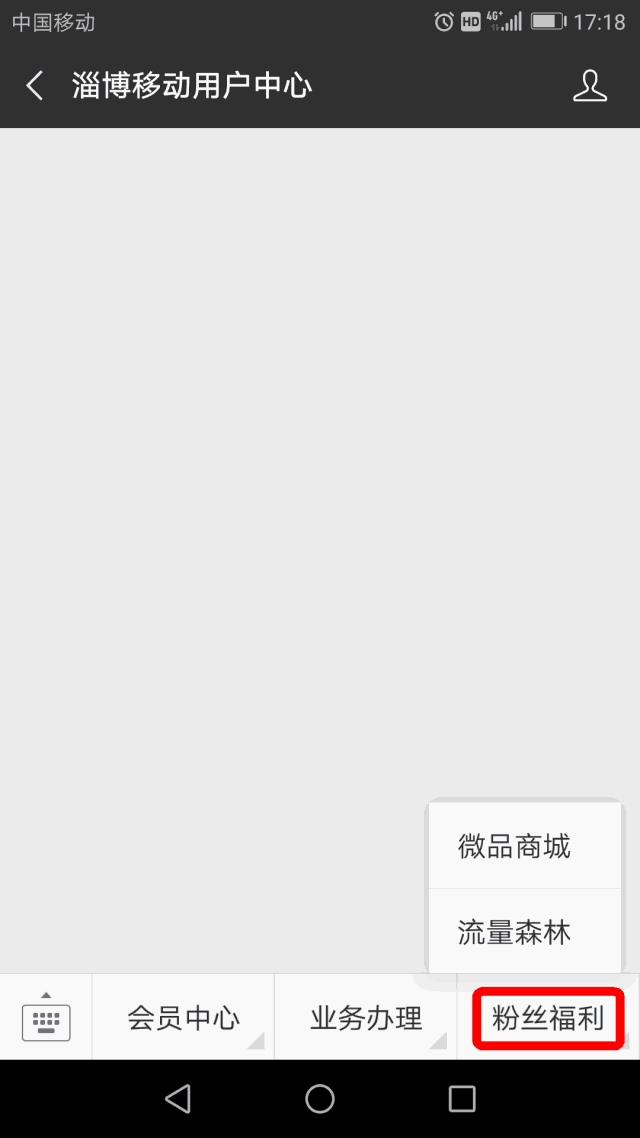Viewport: 640px width, 1138px height.
Task: Tap the 粉丝福利 menu tab
Action: tap(549, 1018)
